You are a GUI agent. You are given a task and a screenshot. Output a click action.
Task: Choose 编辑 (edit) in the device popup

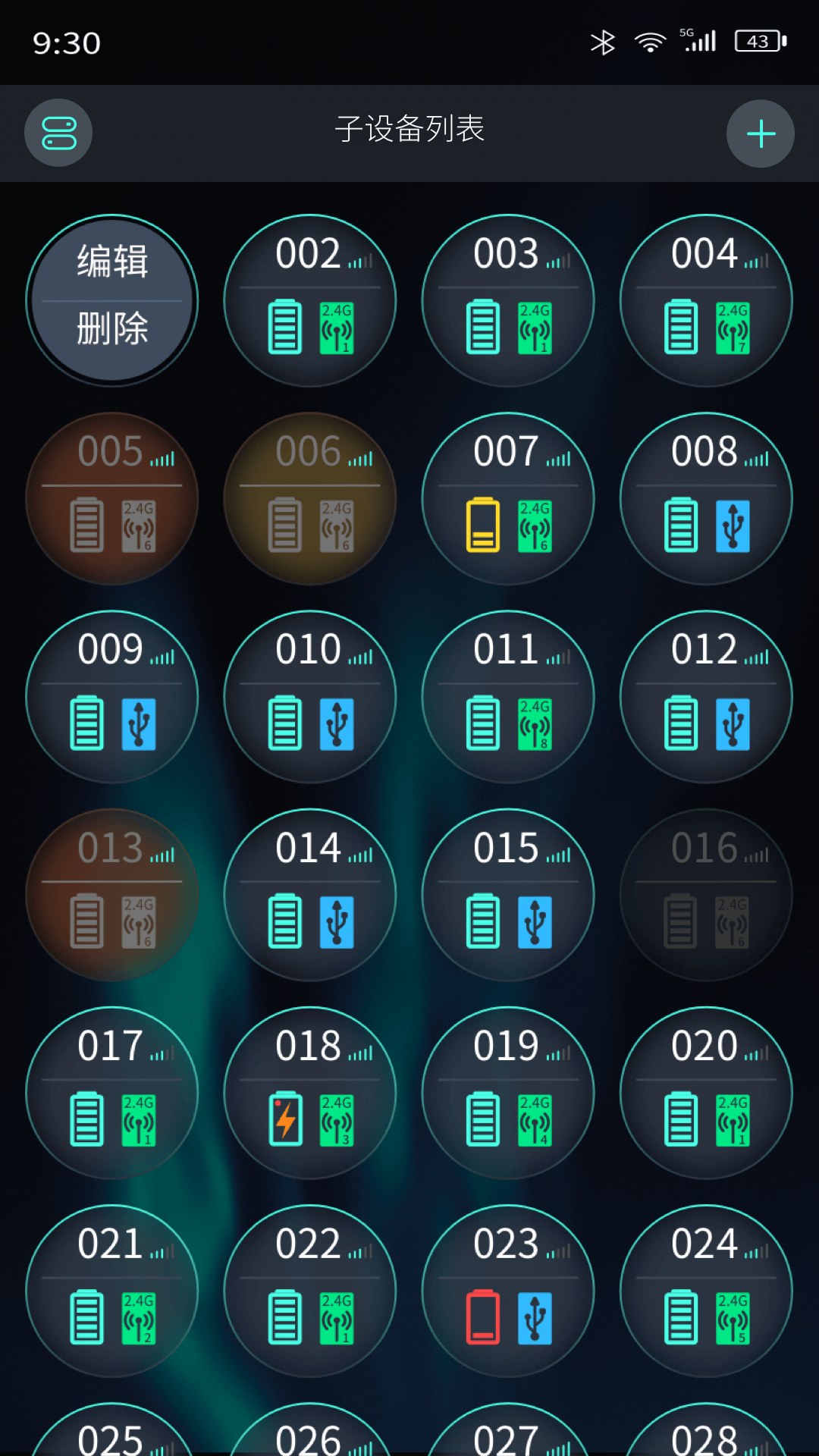pos(112,262)
